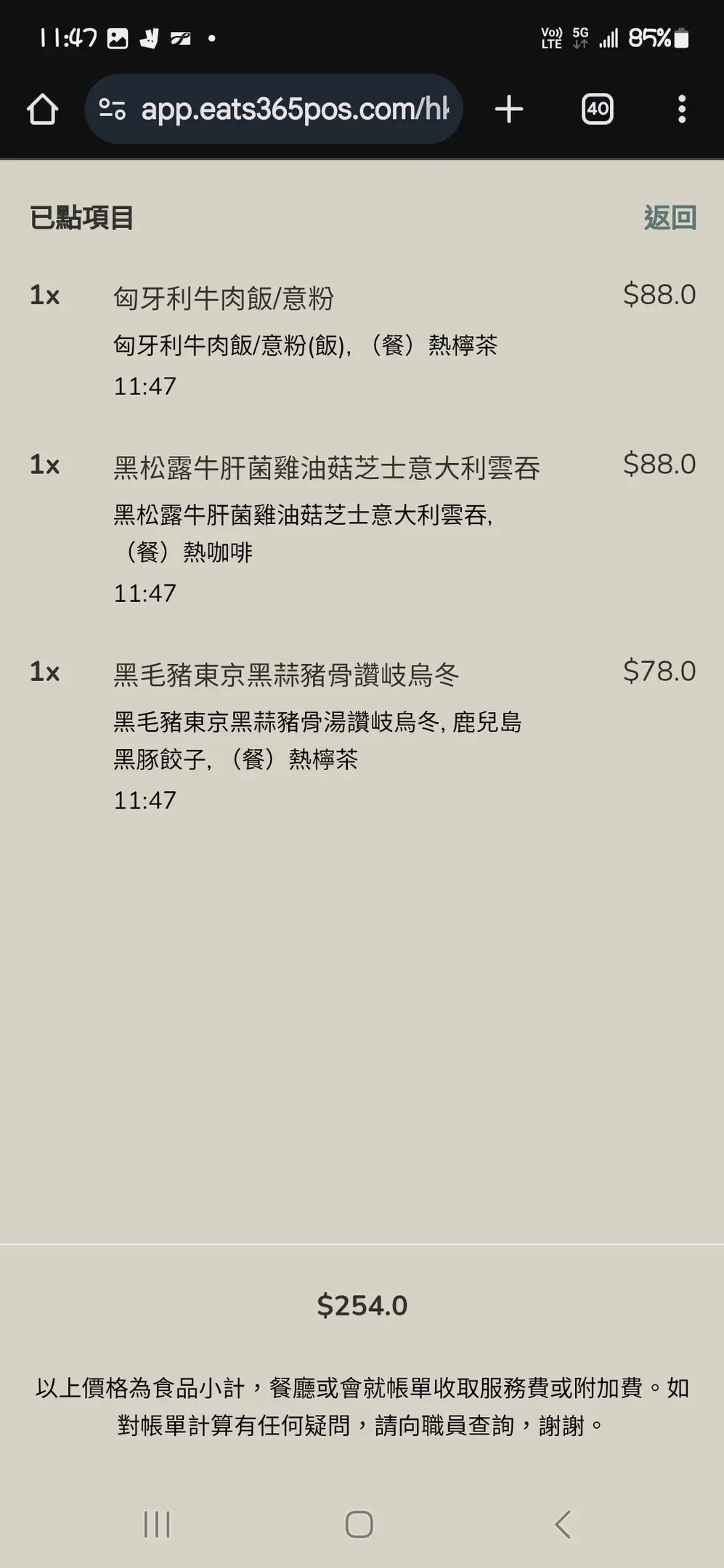Open recent apps from navigation bar
724x1568 pixels.
pyautogui.click(x=157, y=1524)
